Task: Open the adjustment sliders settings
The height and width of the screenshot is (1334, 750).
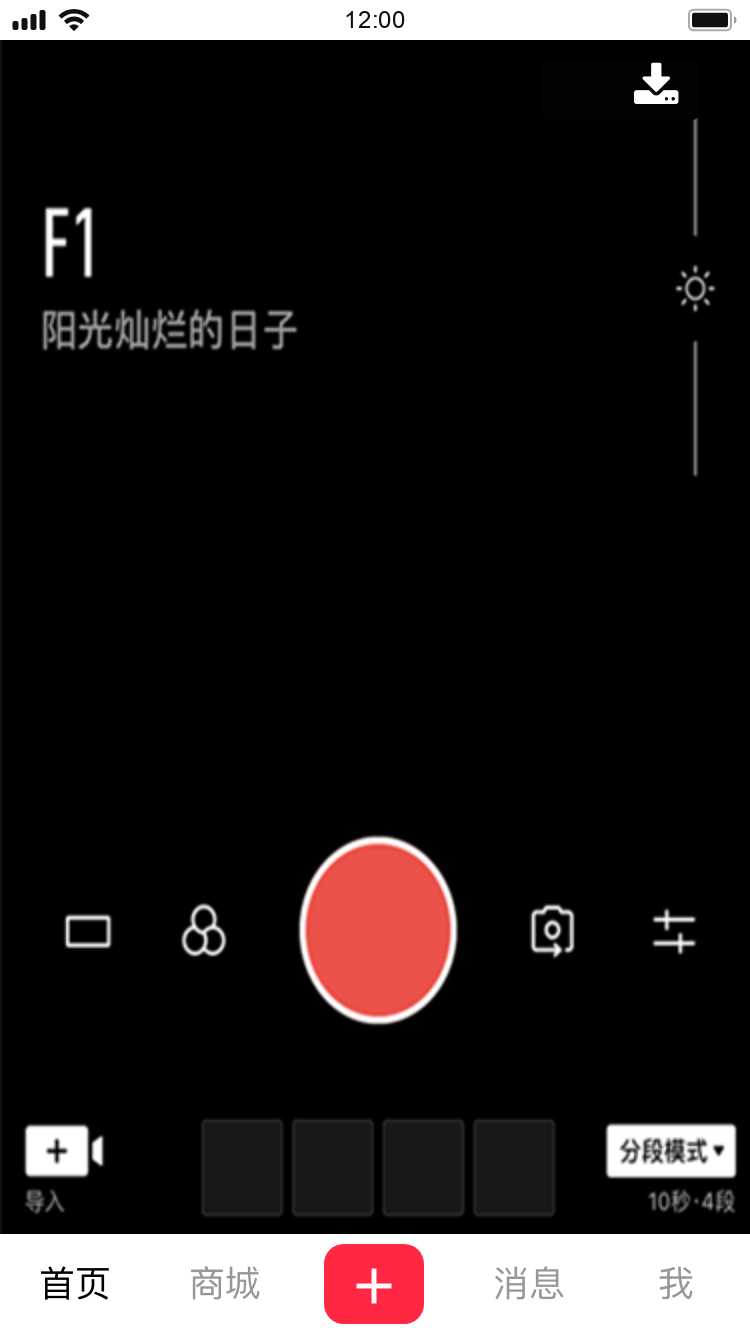Action: click(674, 931)
